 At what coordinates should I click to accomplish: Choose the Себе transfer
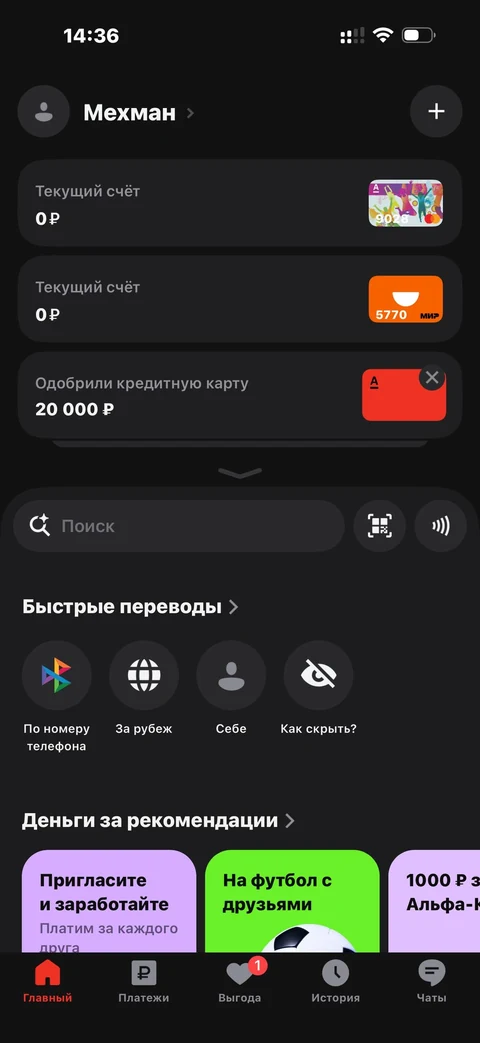point(231,688)
